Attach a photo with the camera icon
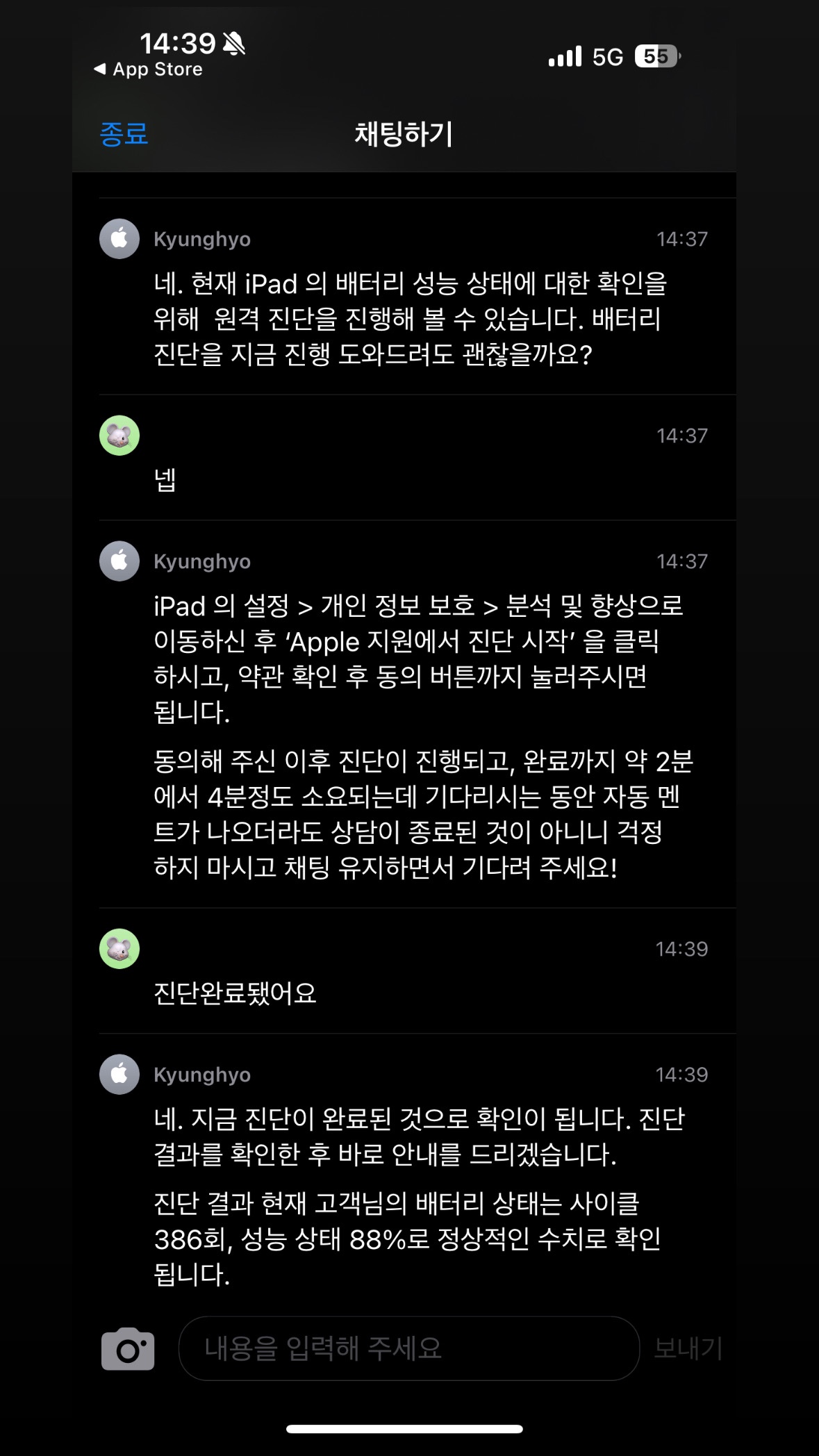 tap(128, 1348)
